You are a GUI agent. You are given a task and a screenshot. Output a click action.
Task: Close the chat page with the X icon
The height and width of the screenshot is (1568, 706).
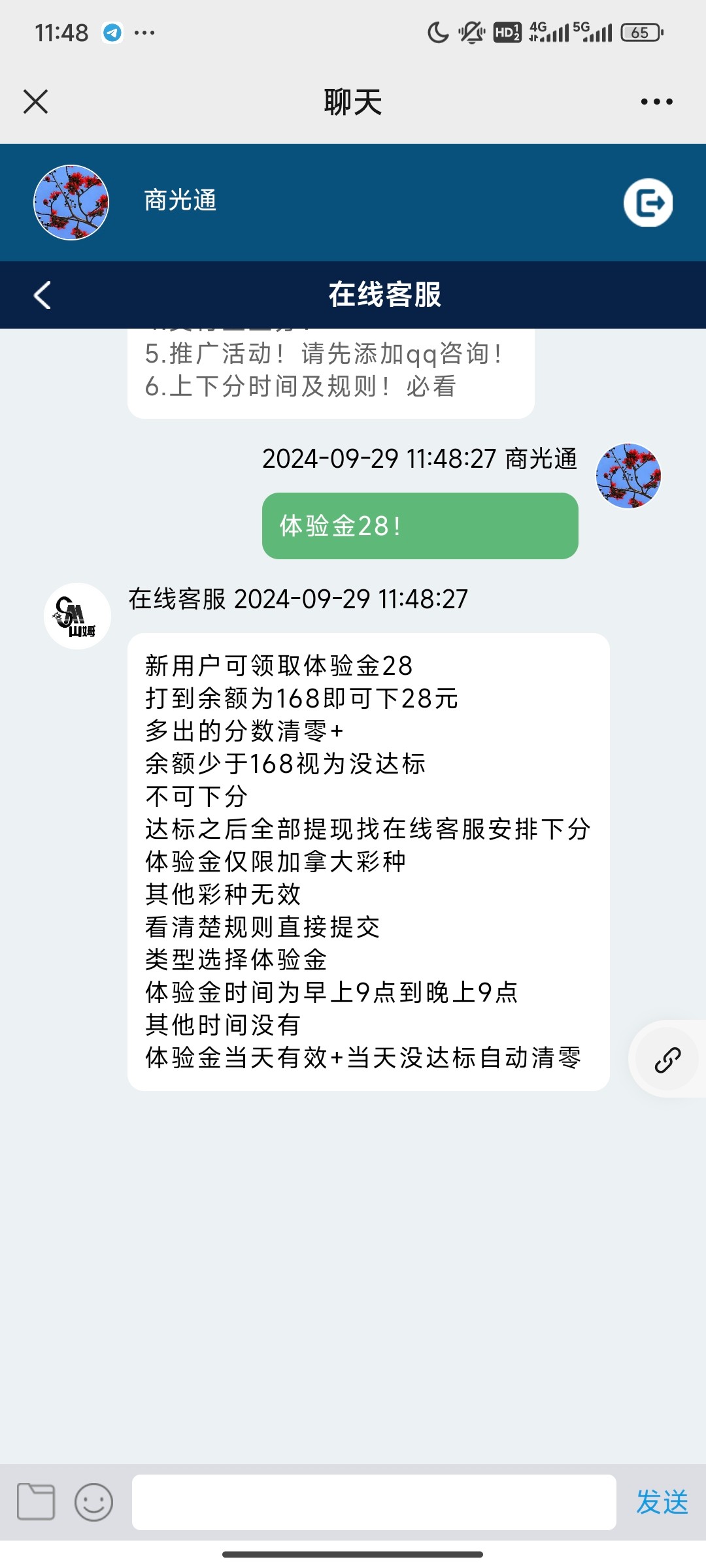(35, 102)
